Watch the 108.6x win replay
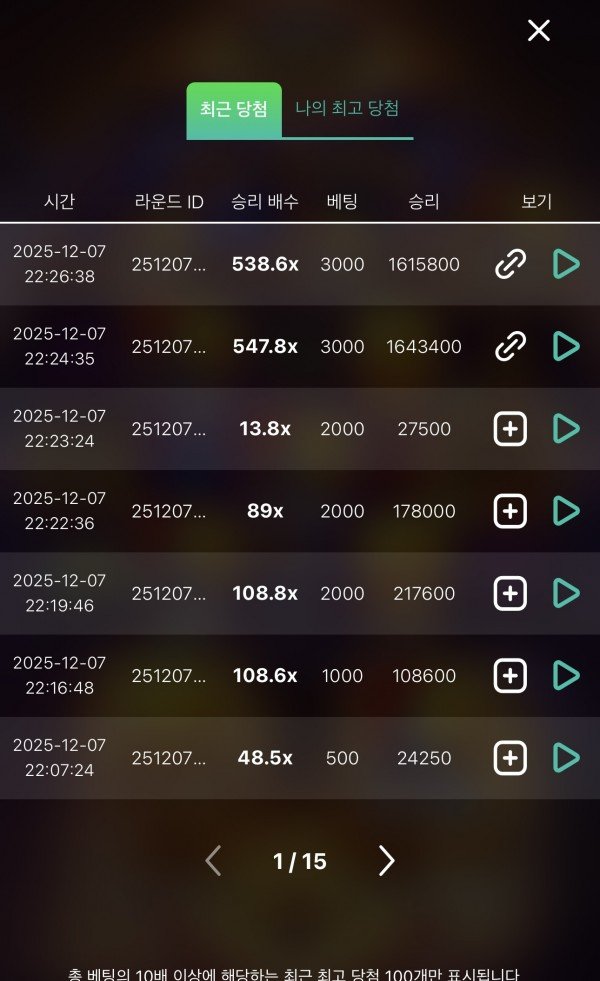Screen dimensions: 600x981 [566, 676]
